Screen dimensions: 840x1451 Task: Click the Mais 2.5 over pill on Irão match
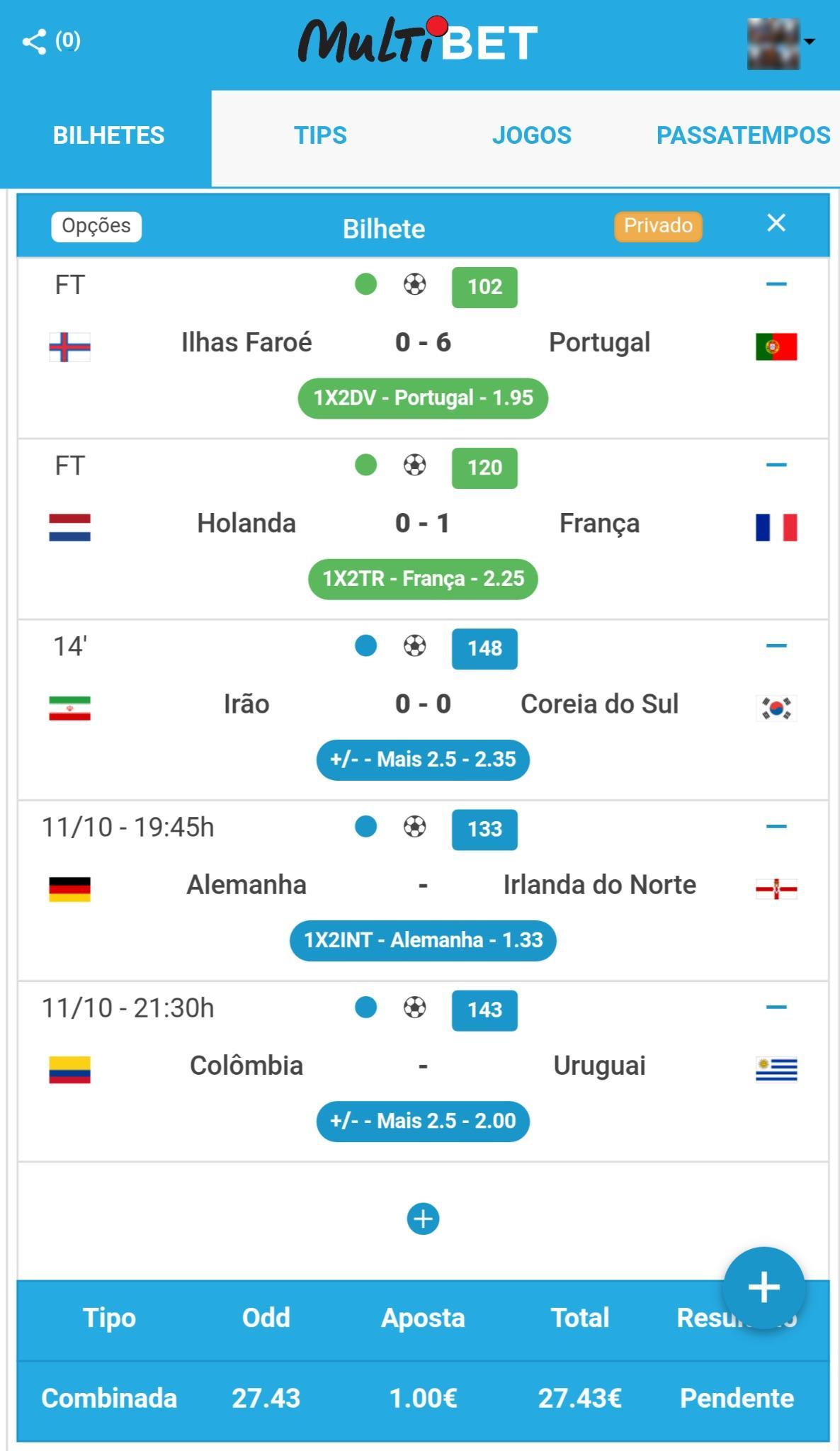click(x=423, y=759)
